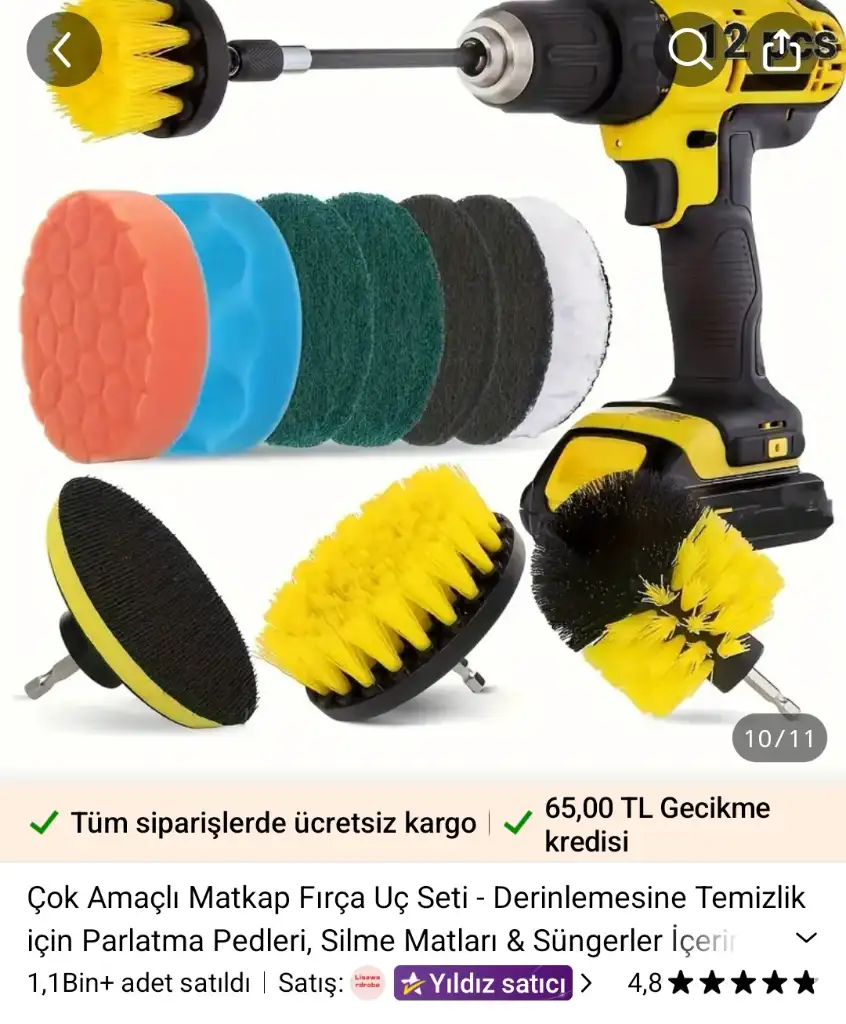
Task: Open the Yıldız satıcı seller badge
Action: coord(483,983)
